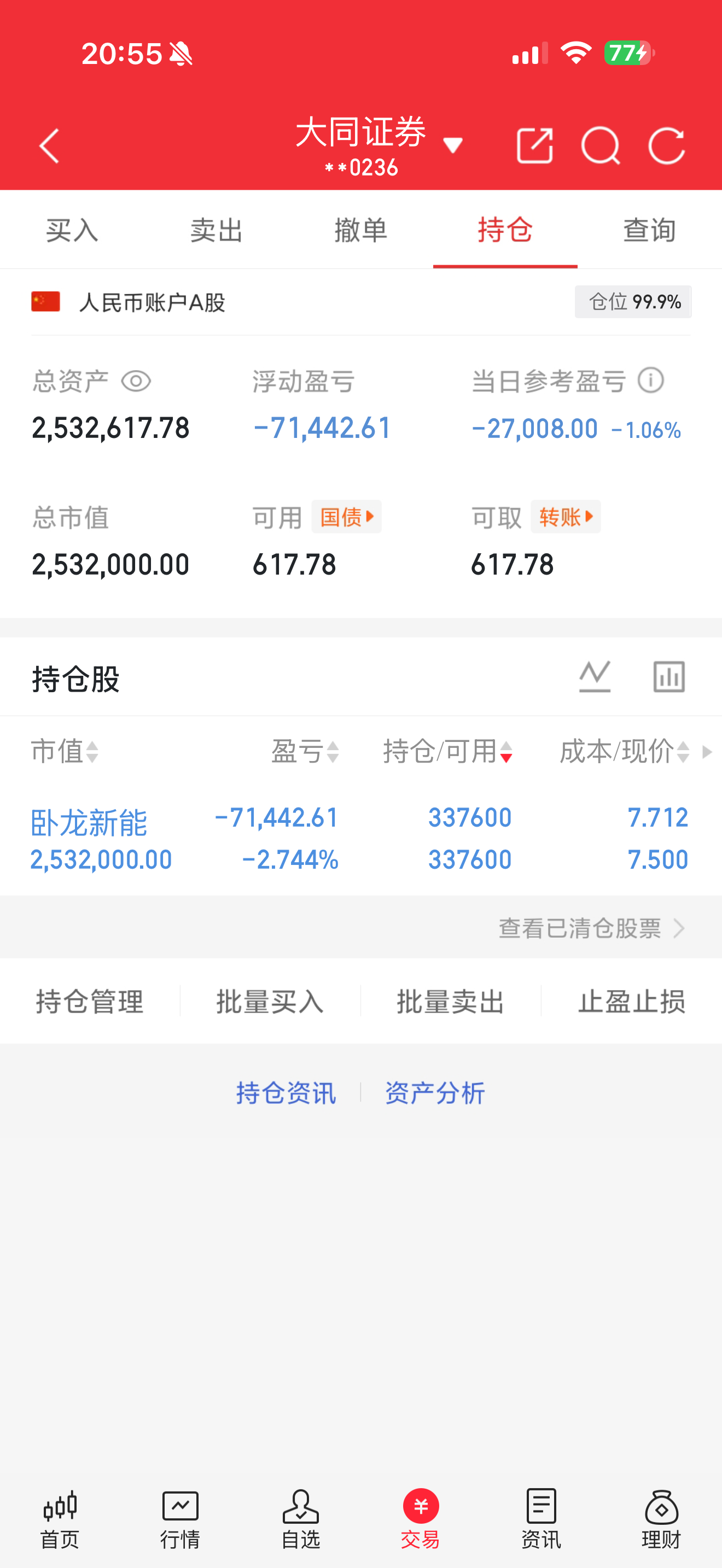Image resolution: width=722 pixels, height=1568 pixels.
Task: View 查看已清仓股票 list
Action: click(591, 928)
